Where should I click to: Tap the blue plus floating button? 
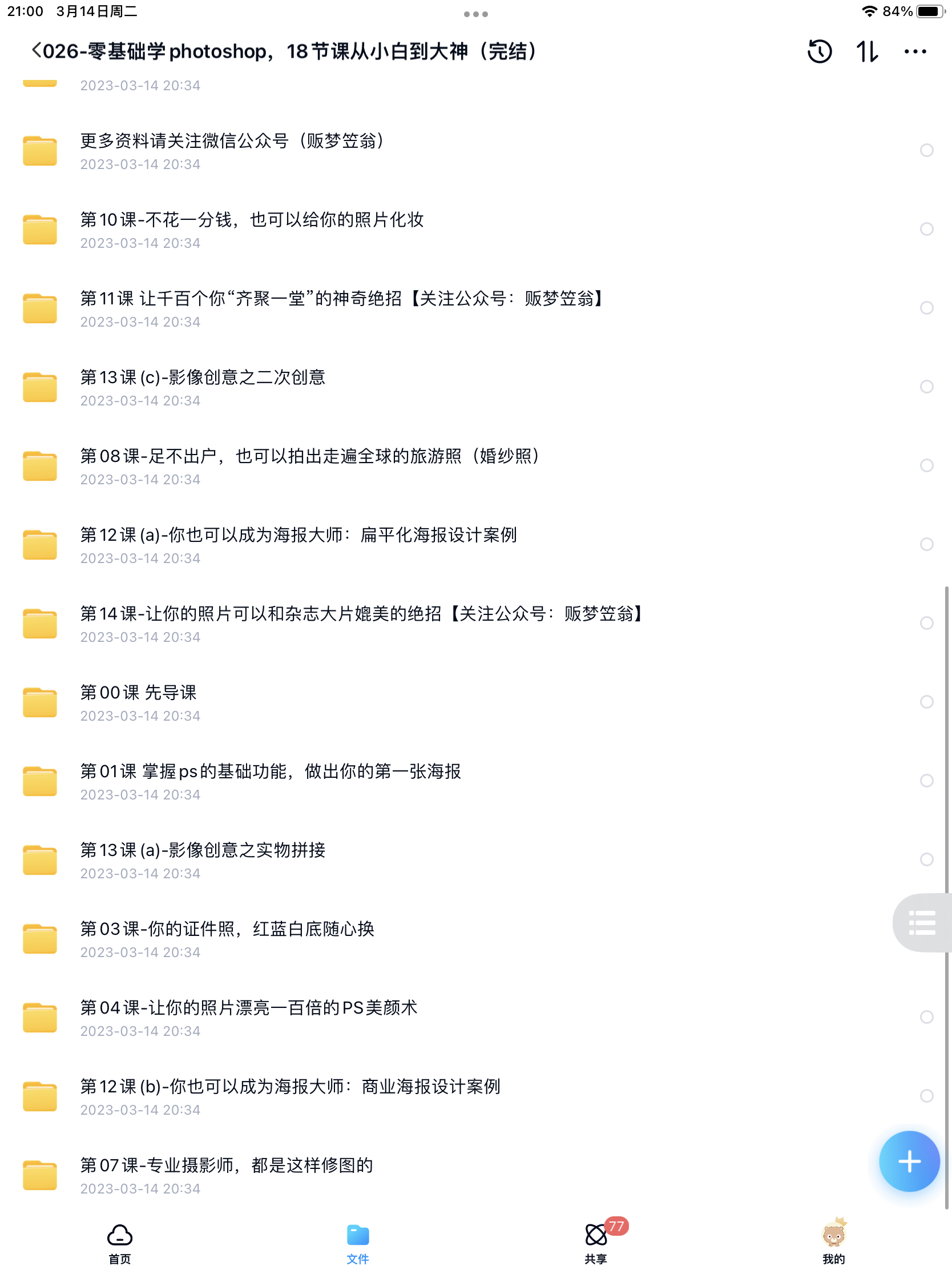[x=909, y=1161]
